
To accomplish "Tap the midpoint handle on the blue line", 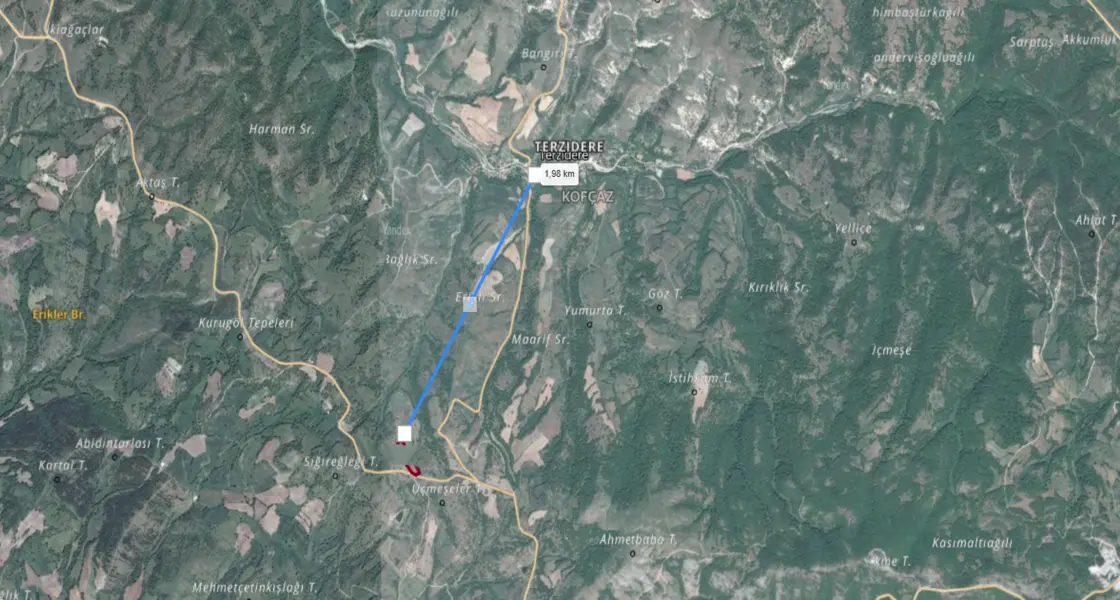I will [470, 303].
